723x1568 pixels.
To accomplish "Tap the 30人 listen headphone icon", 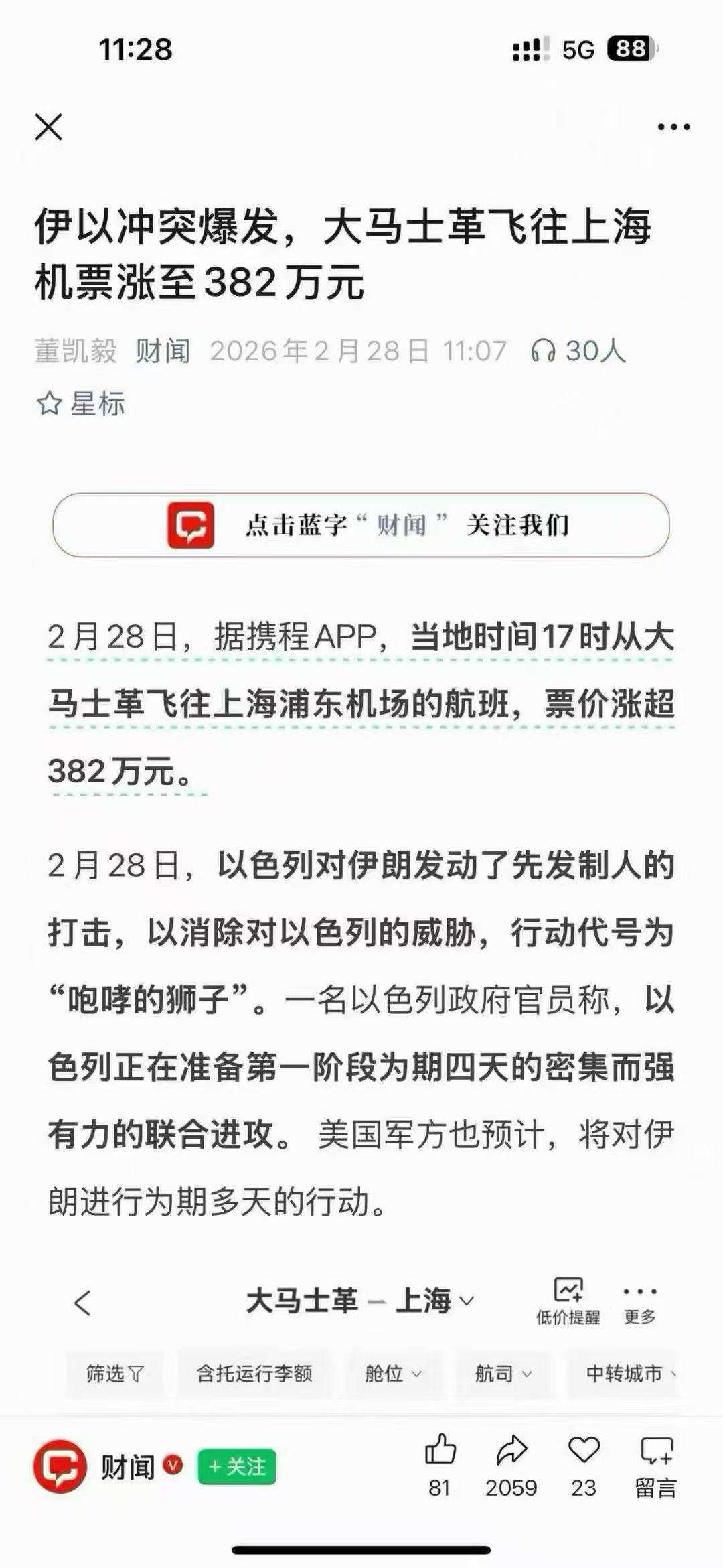I will click(543, 351).
